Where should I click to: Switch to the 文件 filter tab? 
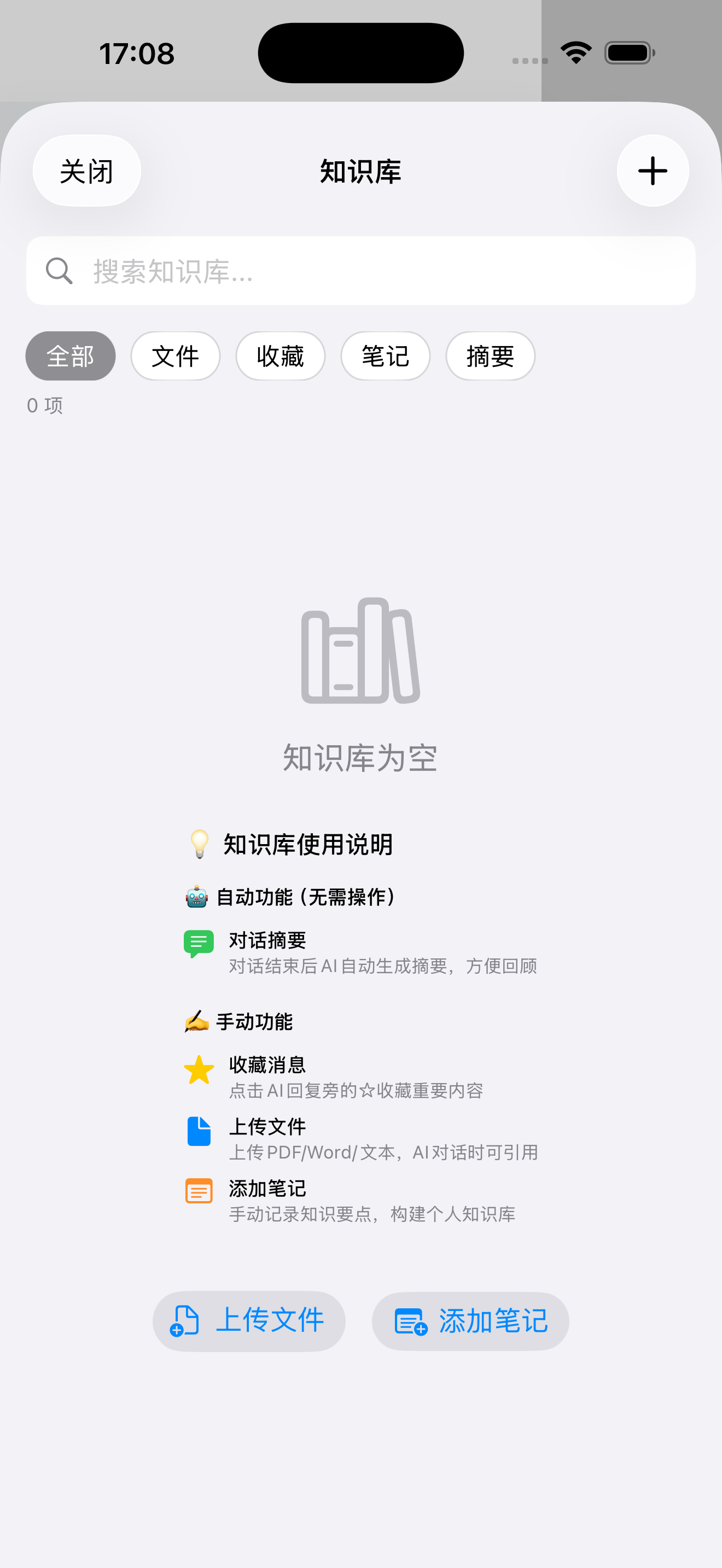point(176,356)
